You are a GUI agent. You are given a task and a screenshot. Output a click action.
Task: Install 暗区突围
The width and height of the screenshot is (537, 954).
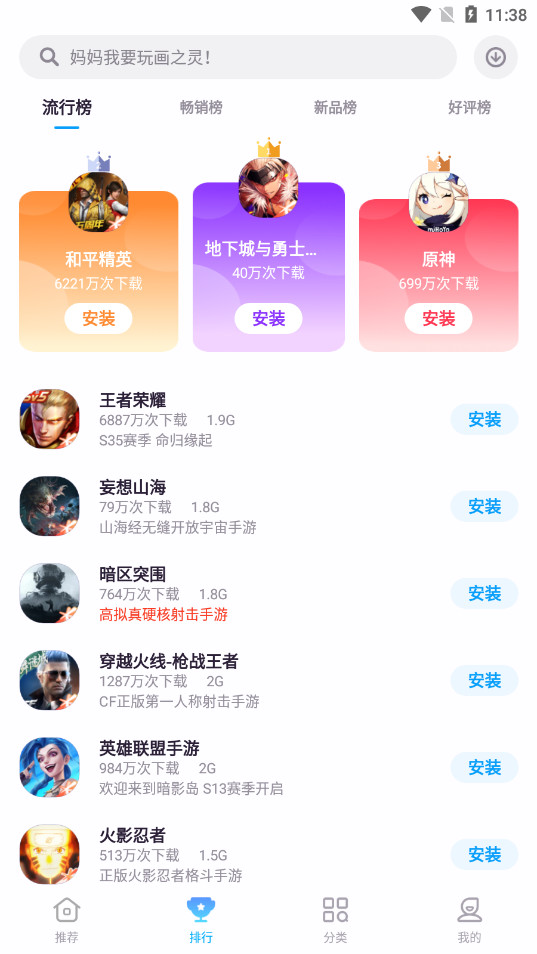(484, 593)
